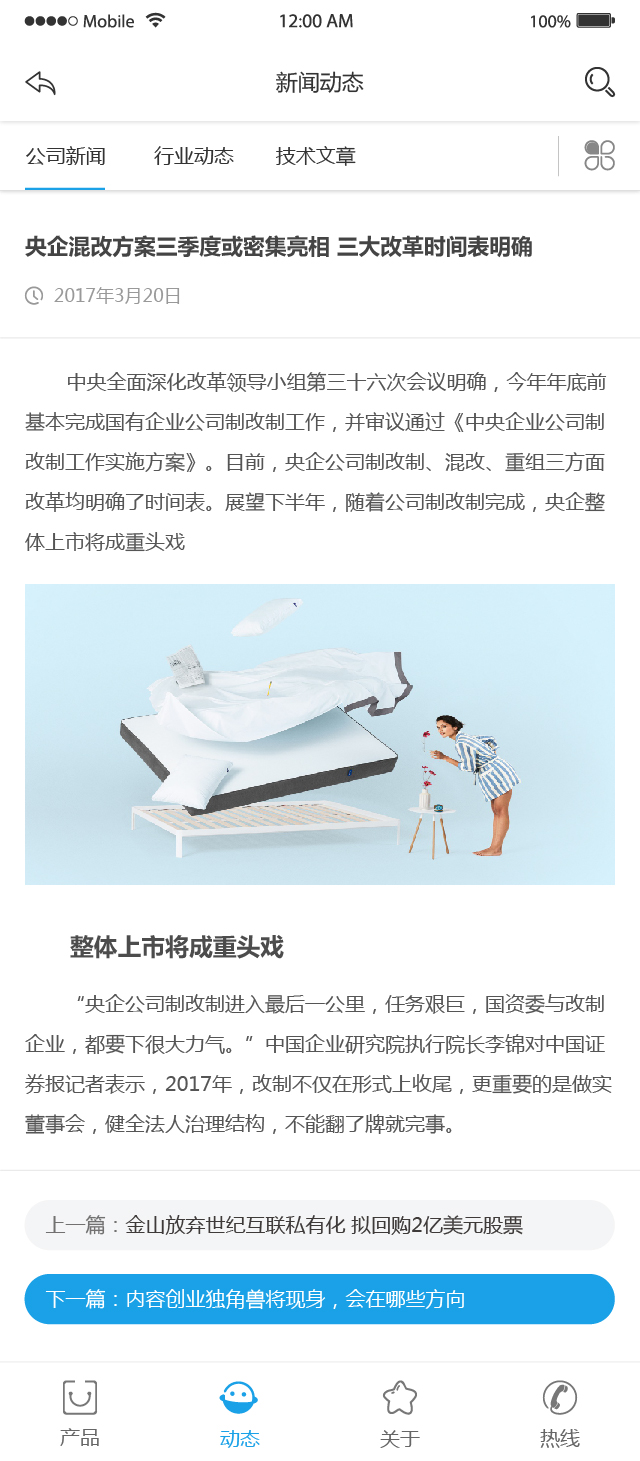
Task: Go to the 产品 tab
Action: click(80, 1413)
